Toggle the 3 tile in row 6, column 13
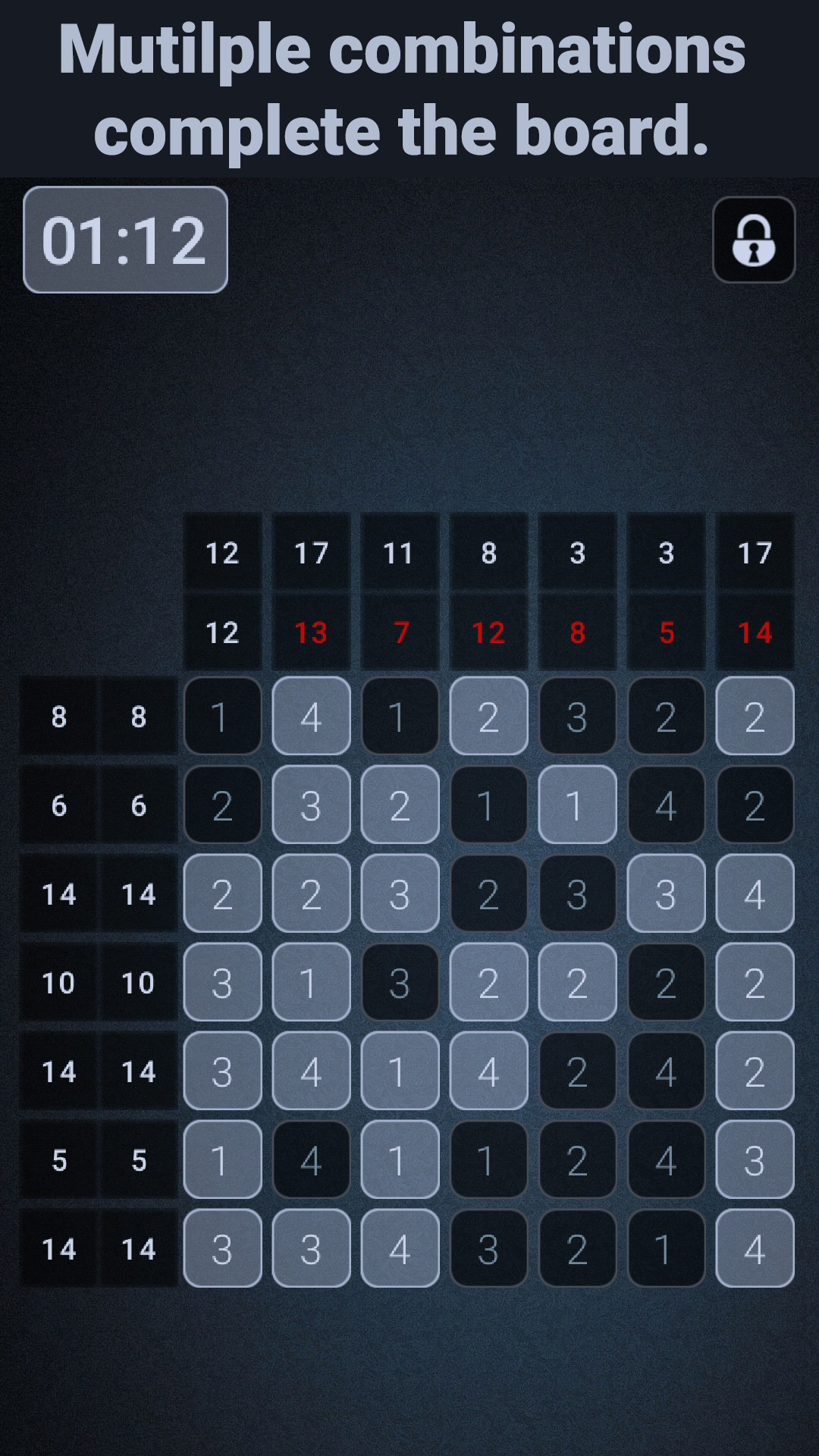 [311, 805]
